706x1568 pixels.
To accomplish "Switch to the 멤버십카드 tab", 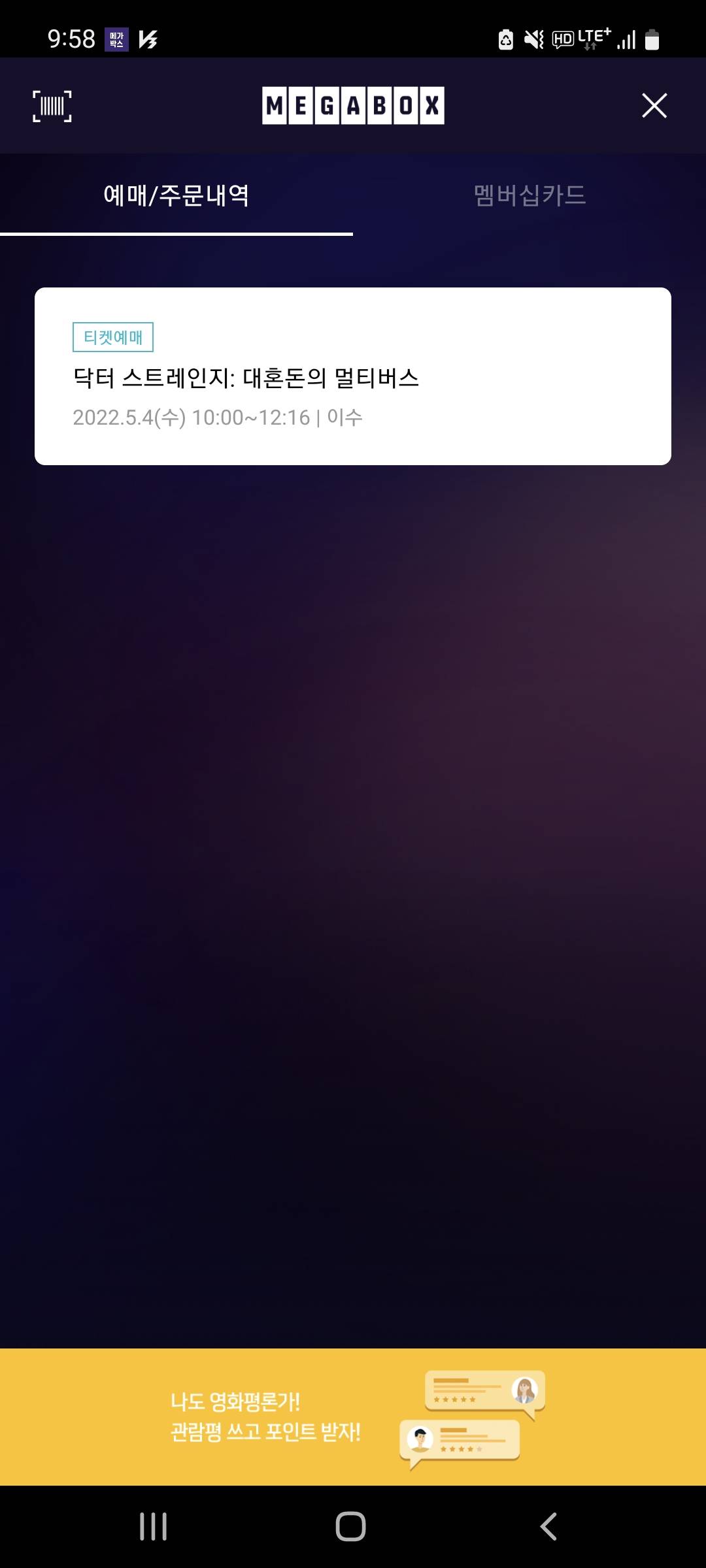I will 529,195.
